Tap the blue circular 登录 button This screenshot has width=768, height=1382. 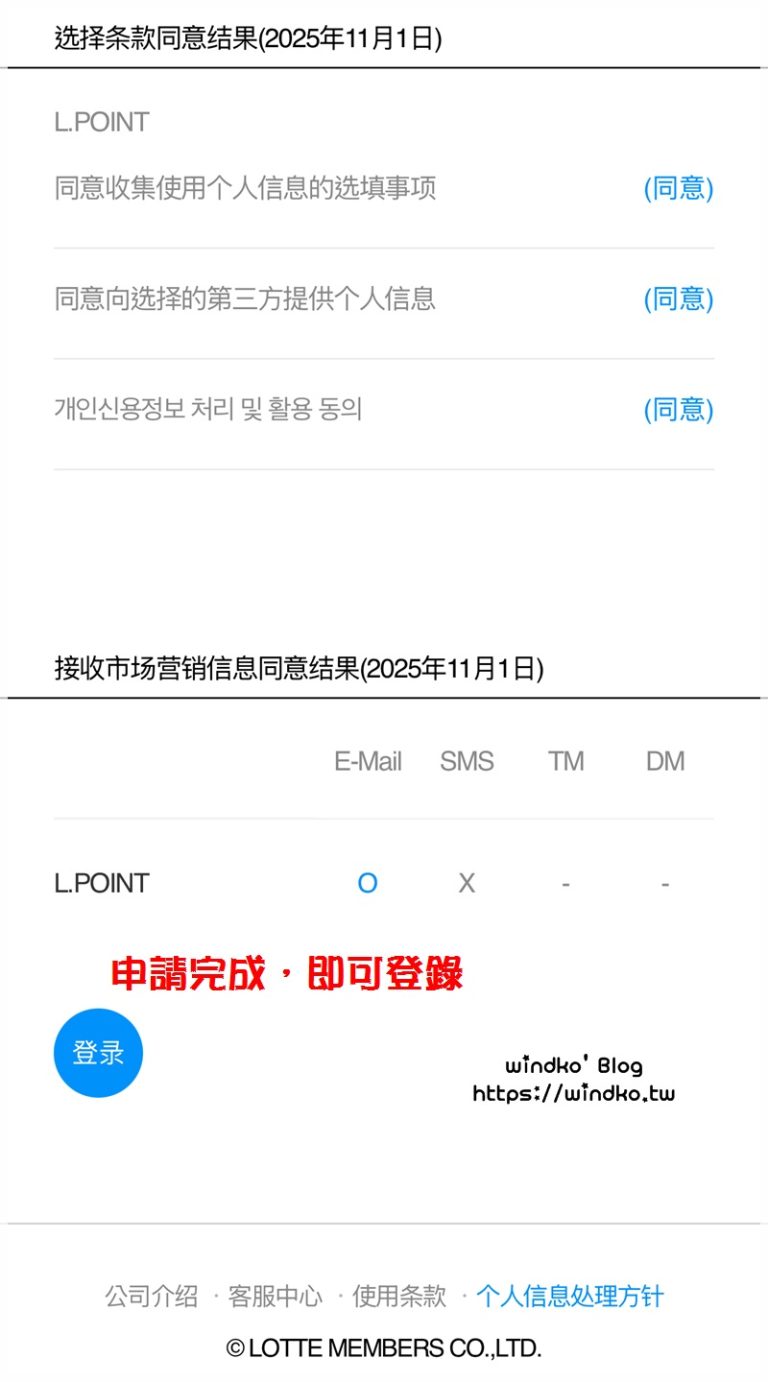(97, 1051)
